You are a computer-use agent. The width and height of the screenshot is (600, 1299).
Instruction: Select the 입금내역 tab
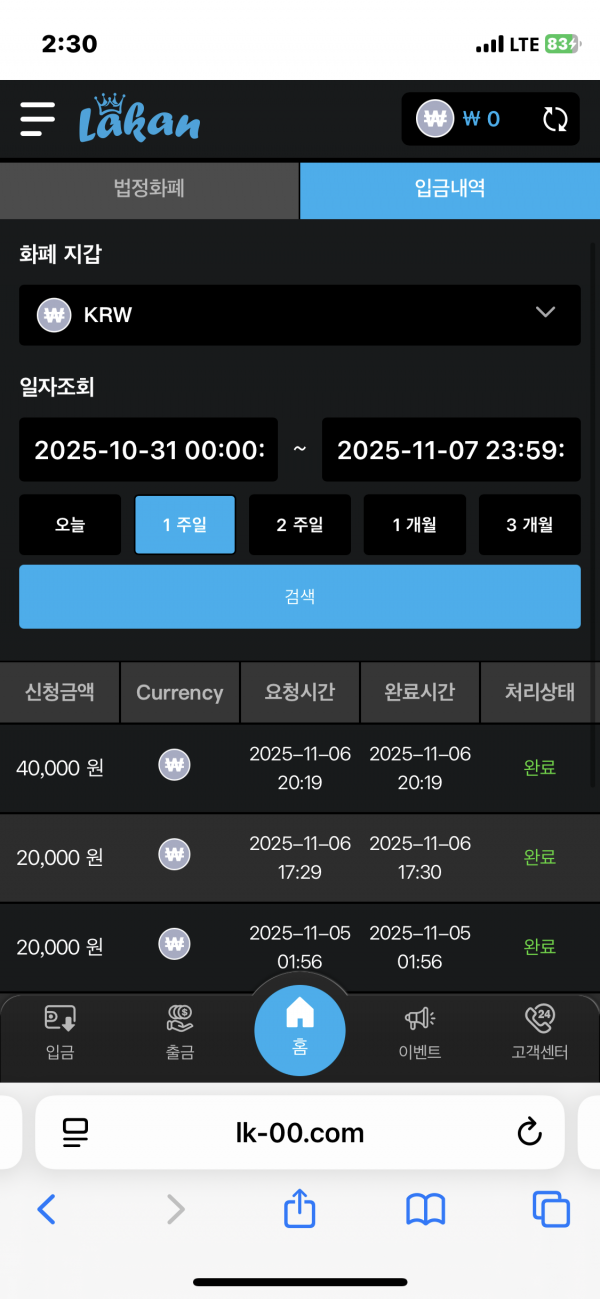point(449,189)
